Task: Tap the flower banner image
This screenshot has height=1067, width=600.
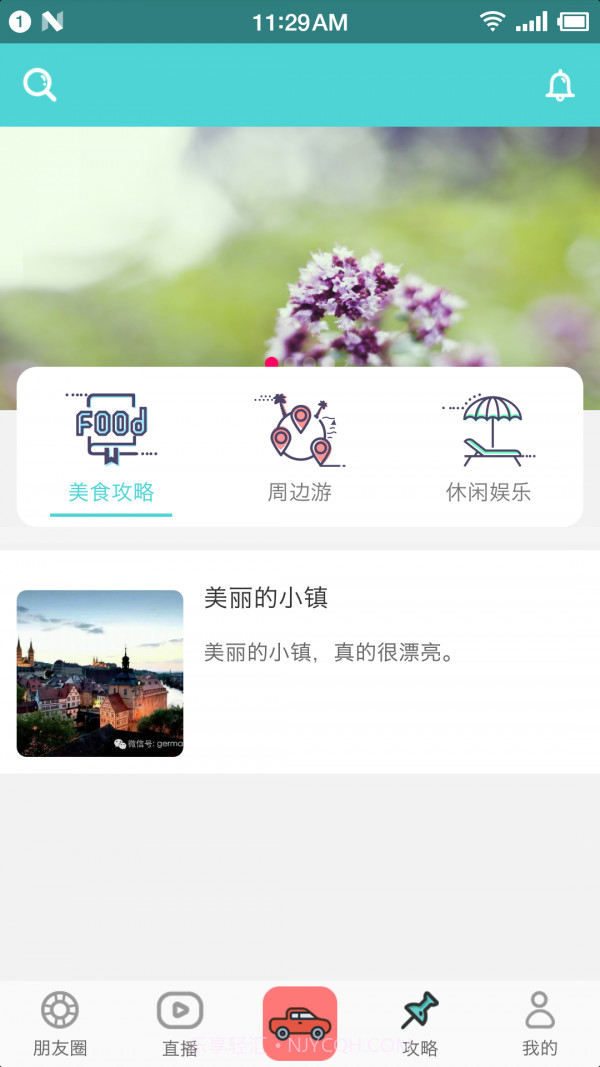Action: [300, 240]
